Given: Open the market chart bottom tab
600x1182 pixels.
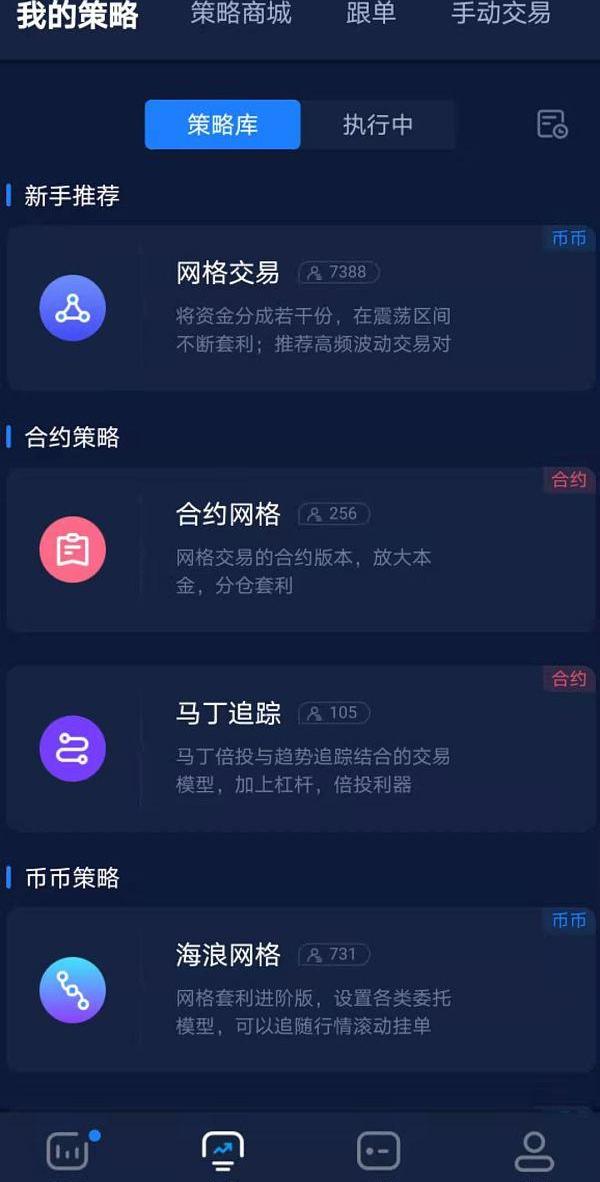Looking at the screenshot, I should coord(68,1150).
